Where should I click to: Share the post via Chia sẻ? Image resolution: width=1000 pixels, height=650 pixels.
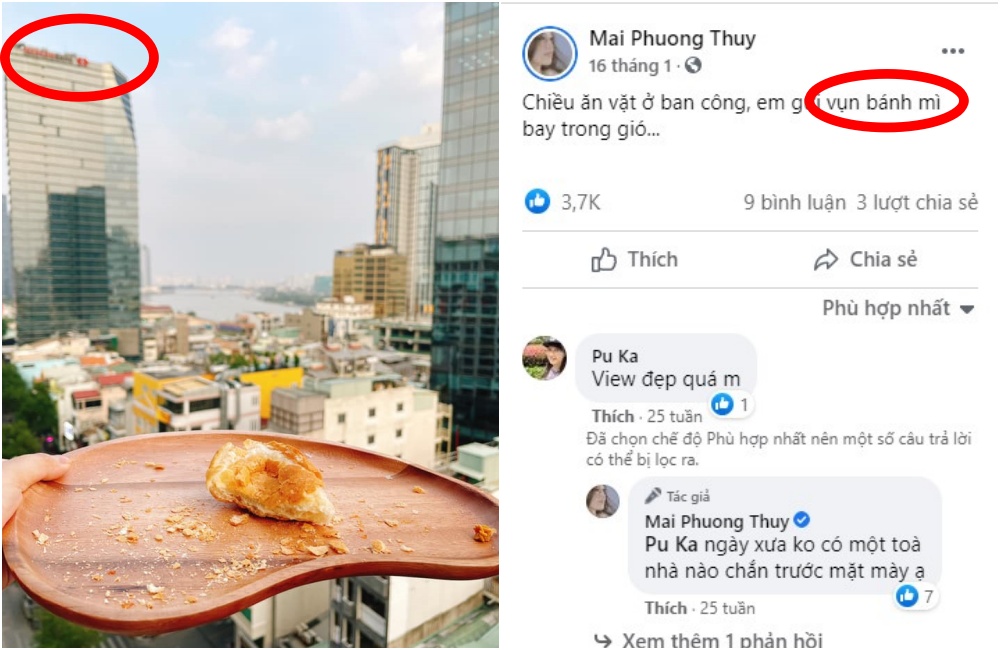pos(865,260)
